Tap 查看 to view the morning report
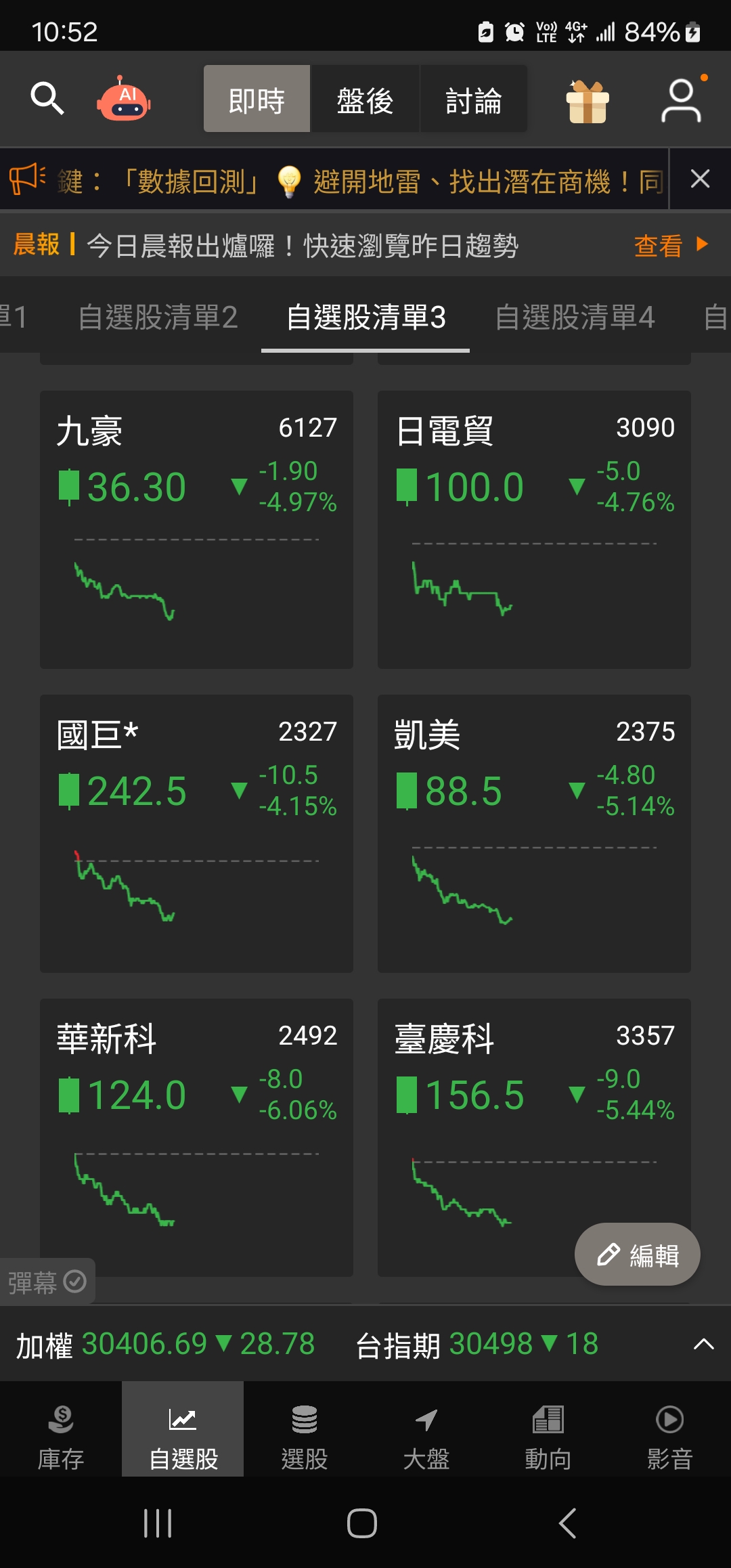This screenshot has height=1568, width=731. (x=669, y=245)
